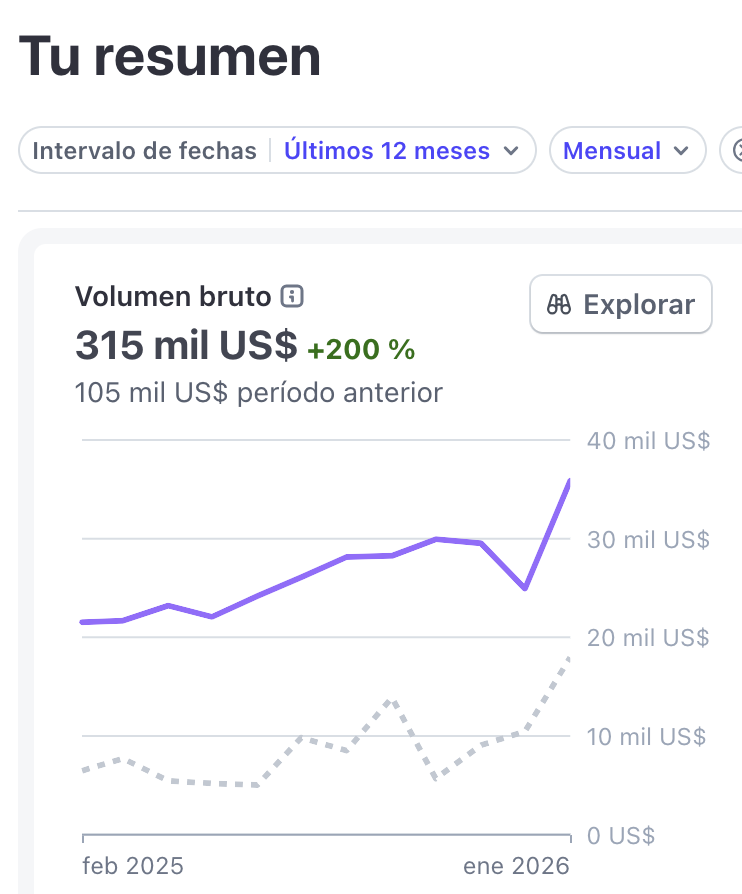Screen dimensions: 742x894
Task: Change the Mensual granularity dropdown
Action: click(x=627, y=151)
